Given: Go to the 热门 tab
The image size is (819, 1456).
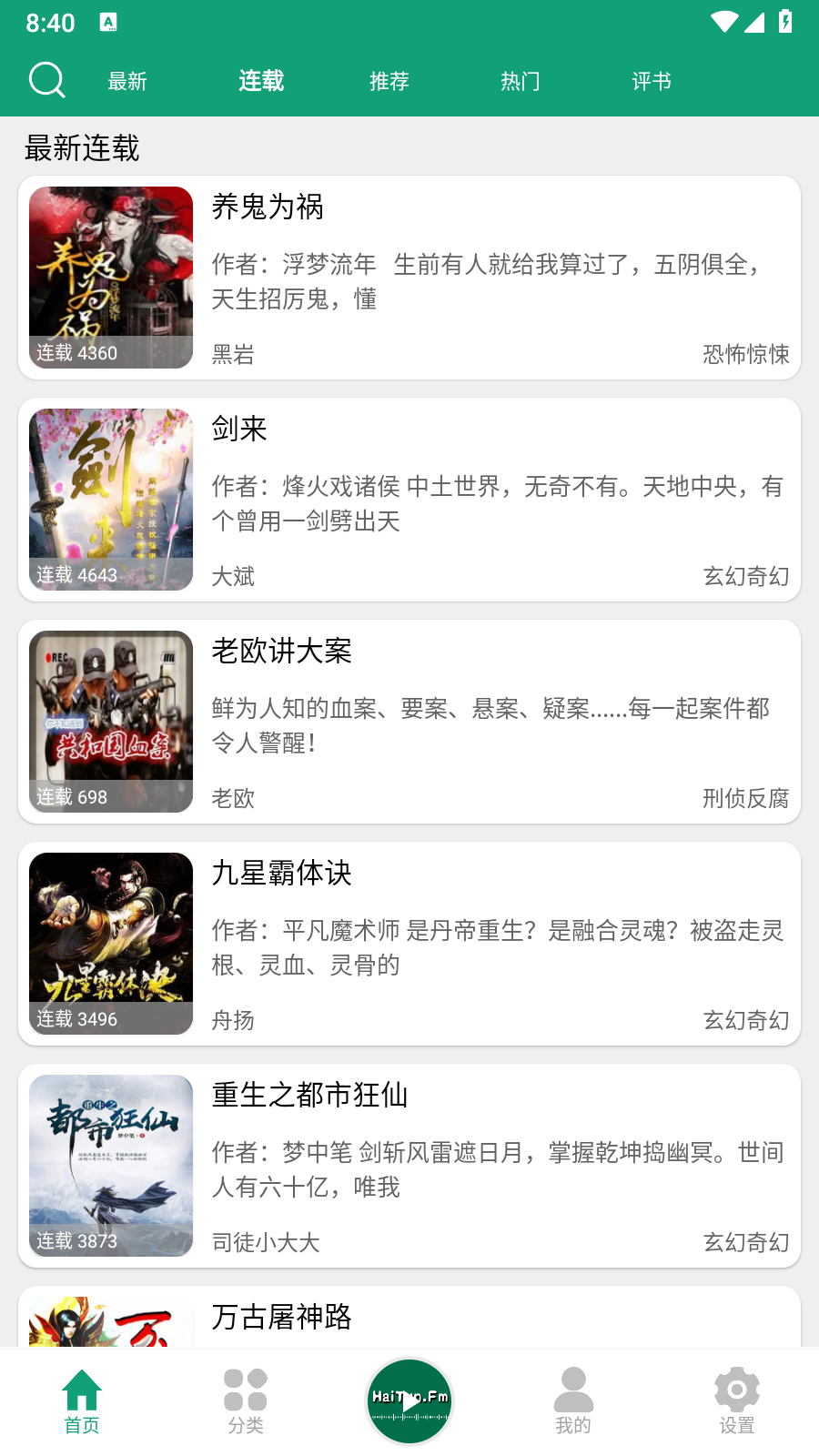Looking at the screenshot, I should click(x=521, y=82).
